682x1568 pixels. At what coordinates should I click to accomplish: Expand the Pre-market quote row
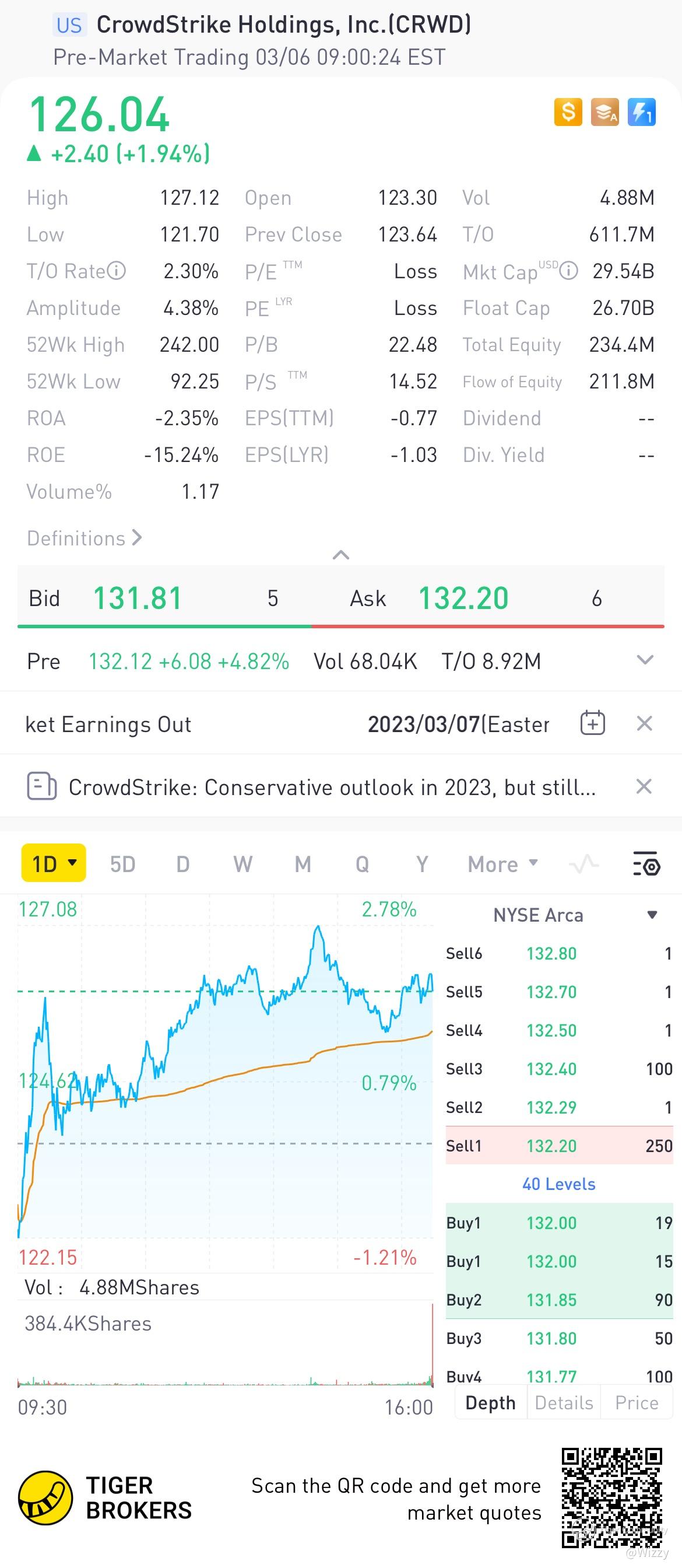(x=644, y=660)
